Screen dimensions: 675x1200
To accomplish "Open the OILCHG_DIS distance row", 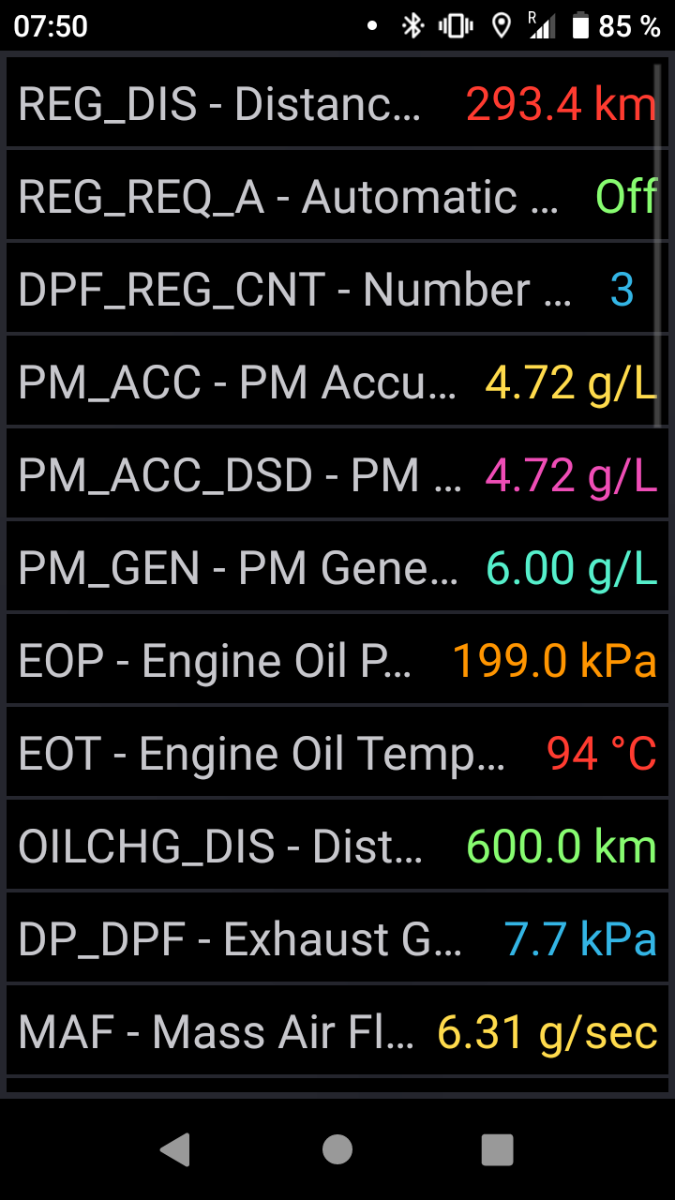I will point(337,847).
